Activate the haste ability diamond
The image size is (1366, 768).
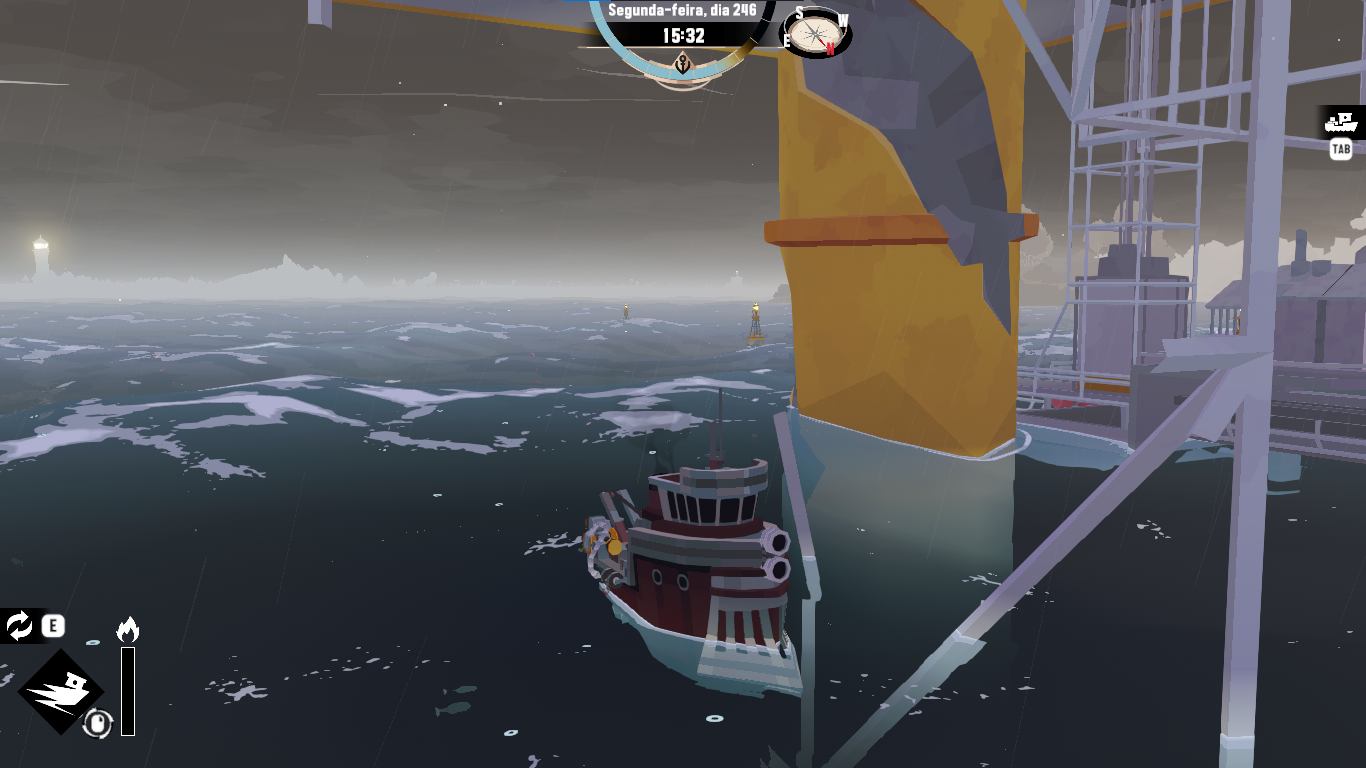click(x=61, y=691)
